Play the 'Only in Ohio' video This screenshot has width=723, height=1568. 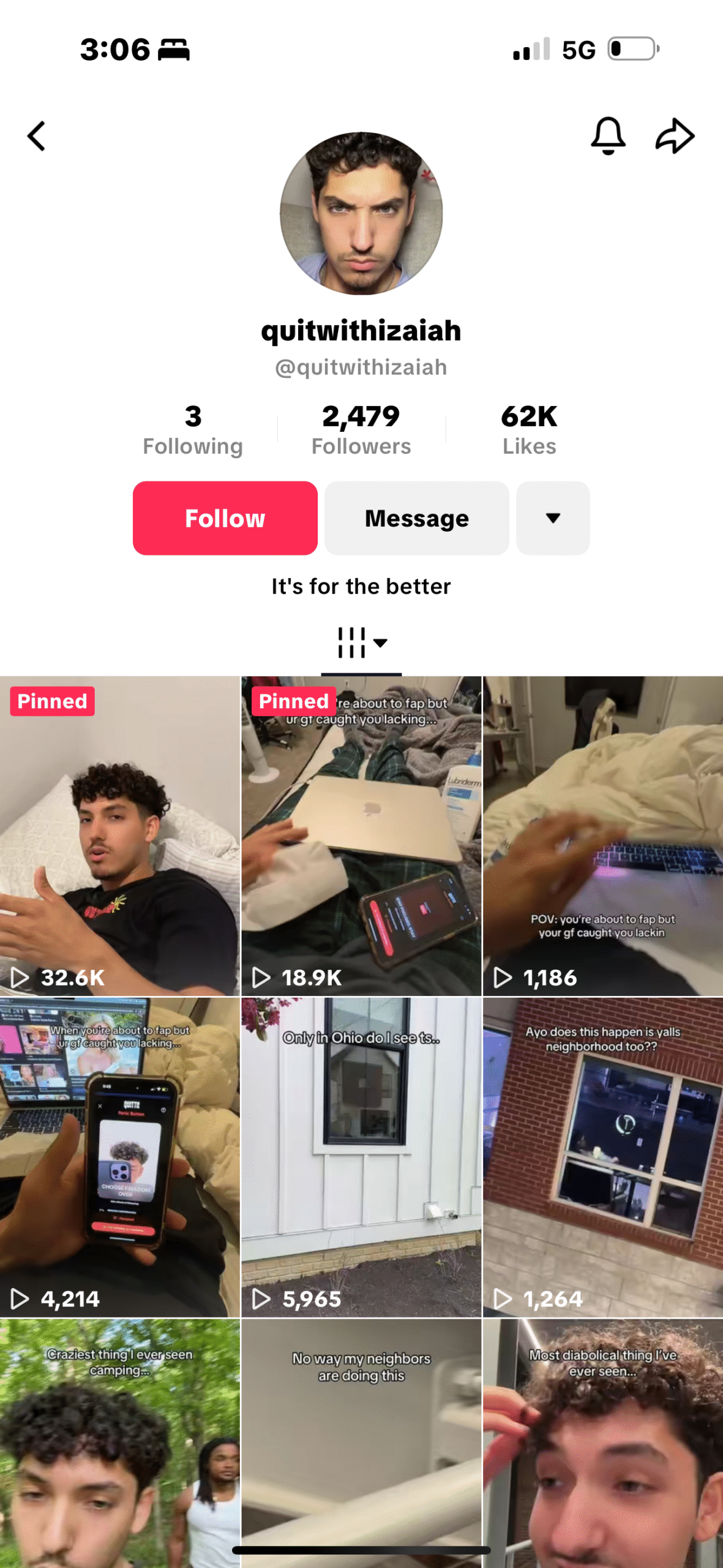tap(361, 1157)
